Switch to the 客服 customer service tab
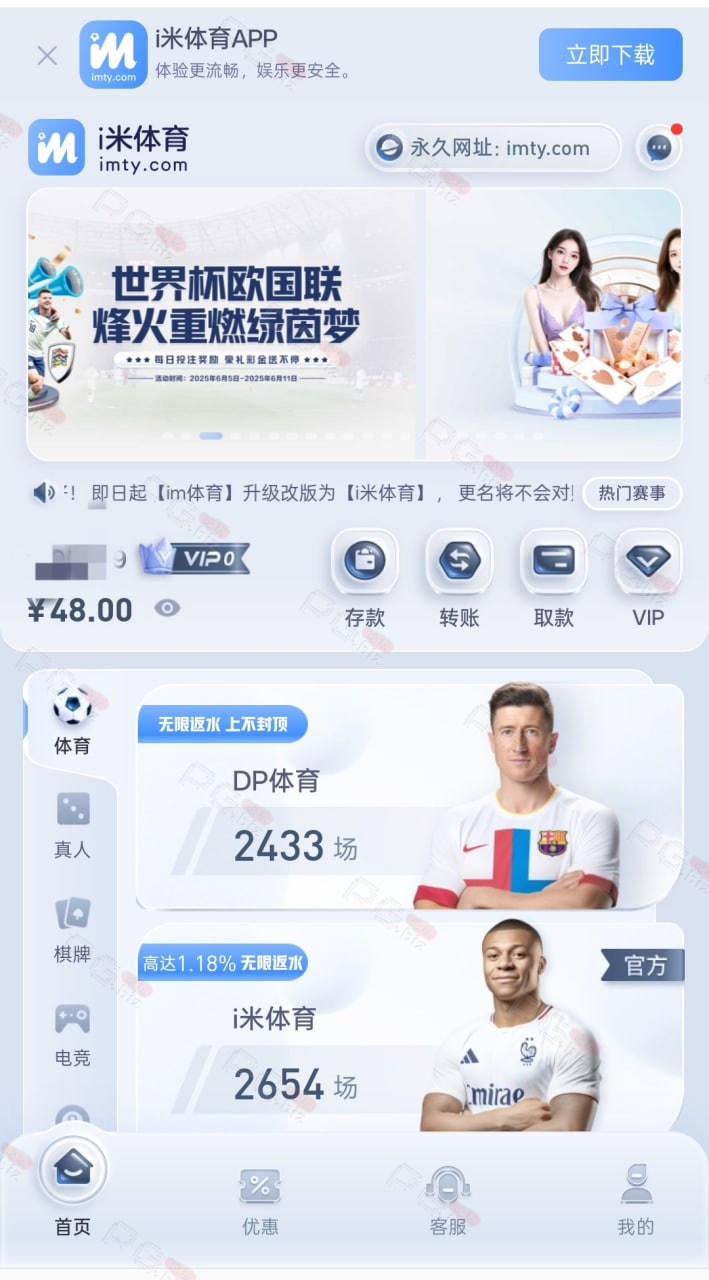Image resolution: width=709 pixels, height=1280 pixels. [448, 1201]
